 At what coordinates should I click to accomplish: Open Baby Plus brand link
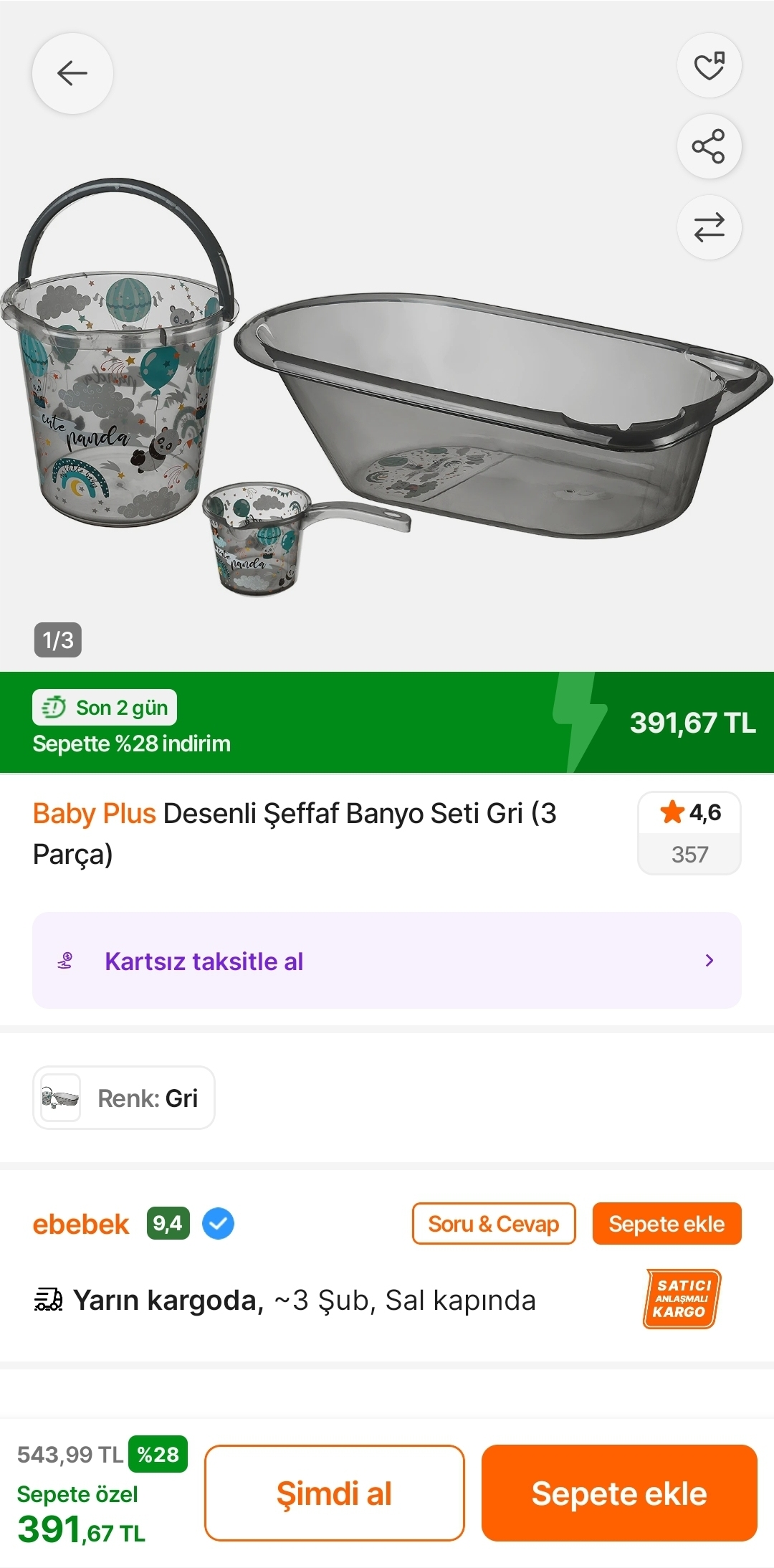point(94,814)
